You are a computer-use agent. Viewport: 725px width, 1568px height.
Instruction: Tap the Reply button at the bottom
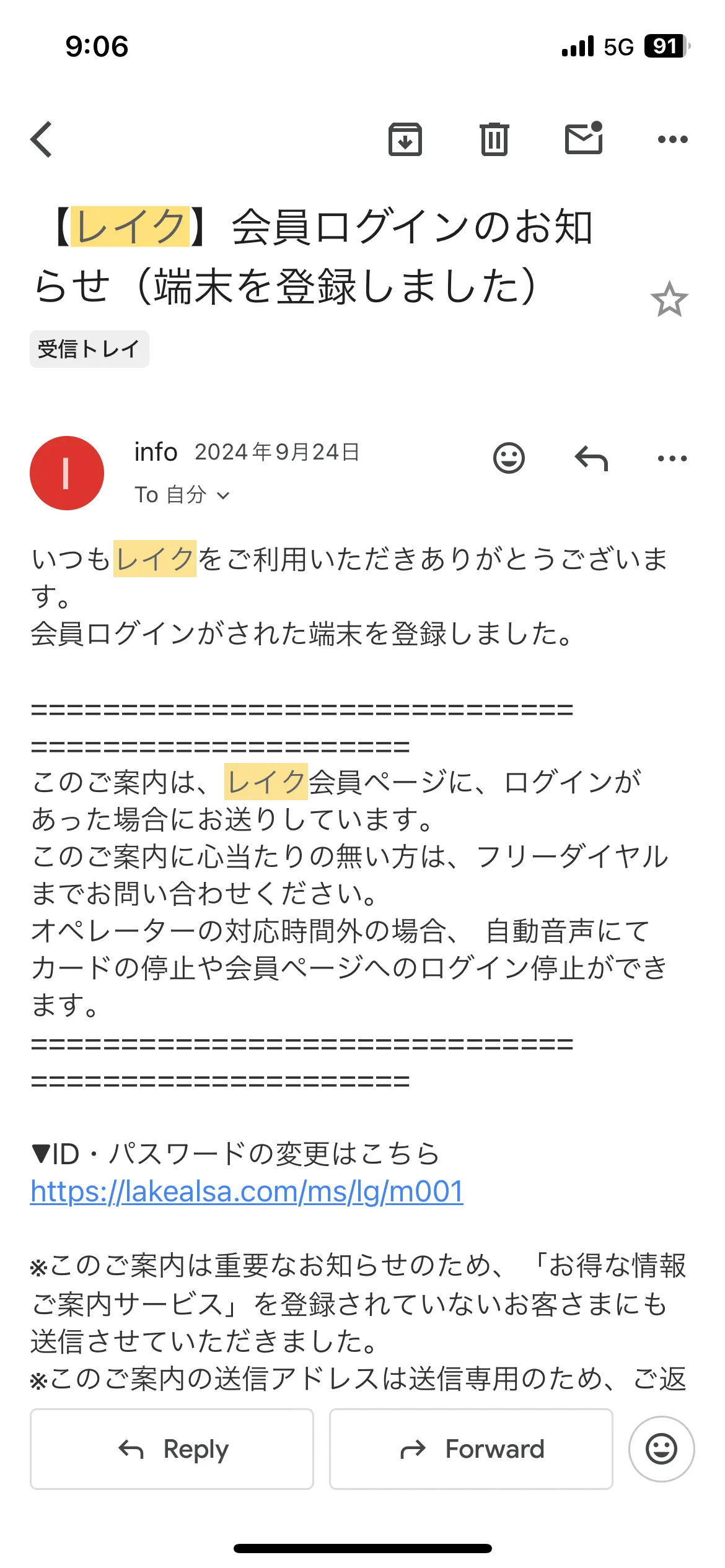(172, 1449)
